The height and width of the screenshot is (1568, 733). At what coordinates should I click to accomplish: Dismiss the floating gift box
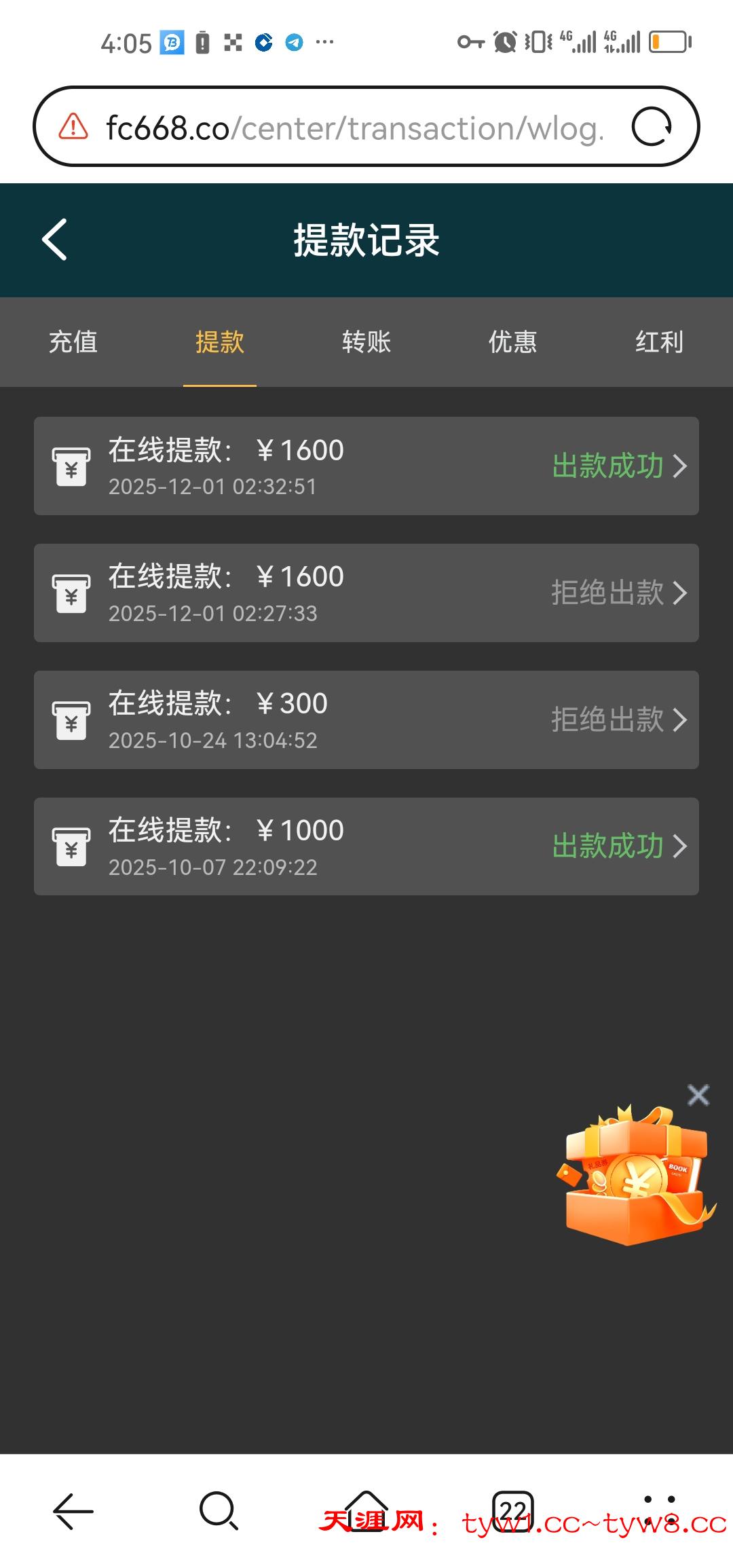[698, 1095]
